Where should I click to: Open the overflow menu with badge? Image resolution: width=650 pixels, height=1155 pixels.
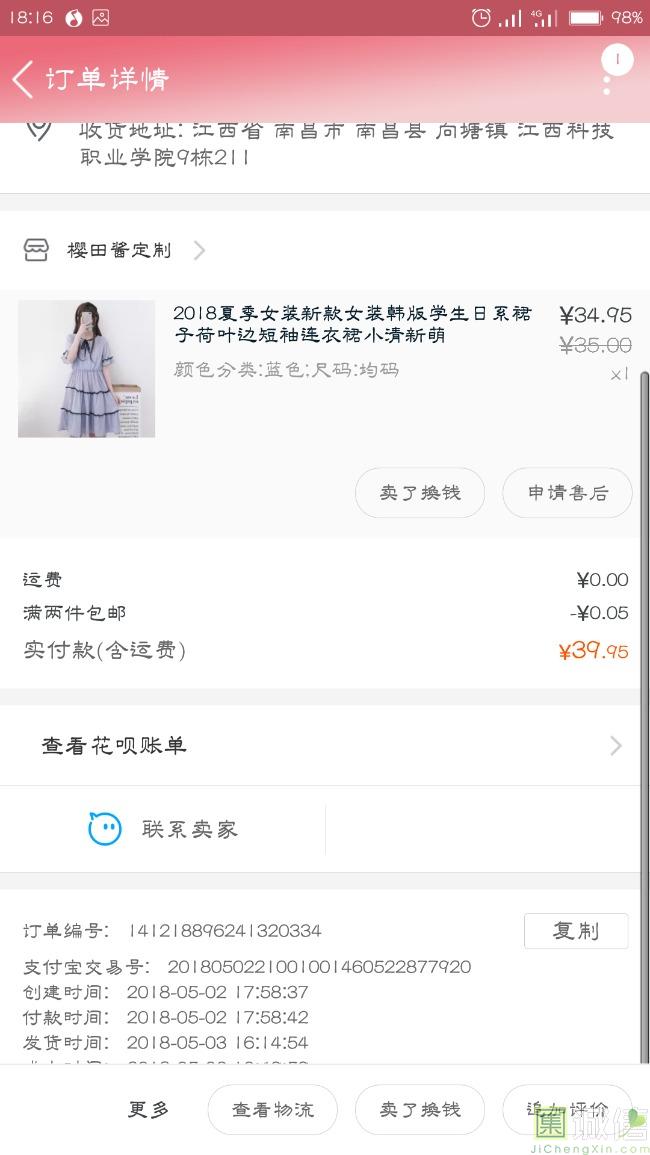click(608, 73)
